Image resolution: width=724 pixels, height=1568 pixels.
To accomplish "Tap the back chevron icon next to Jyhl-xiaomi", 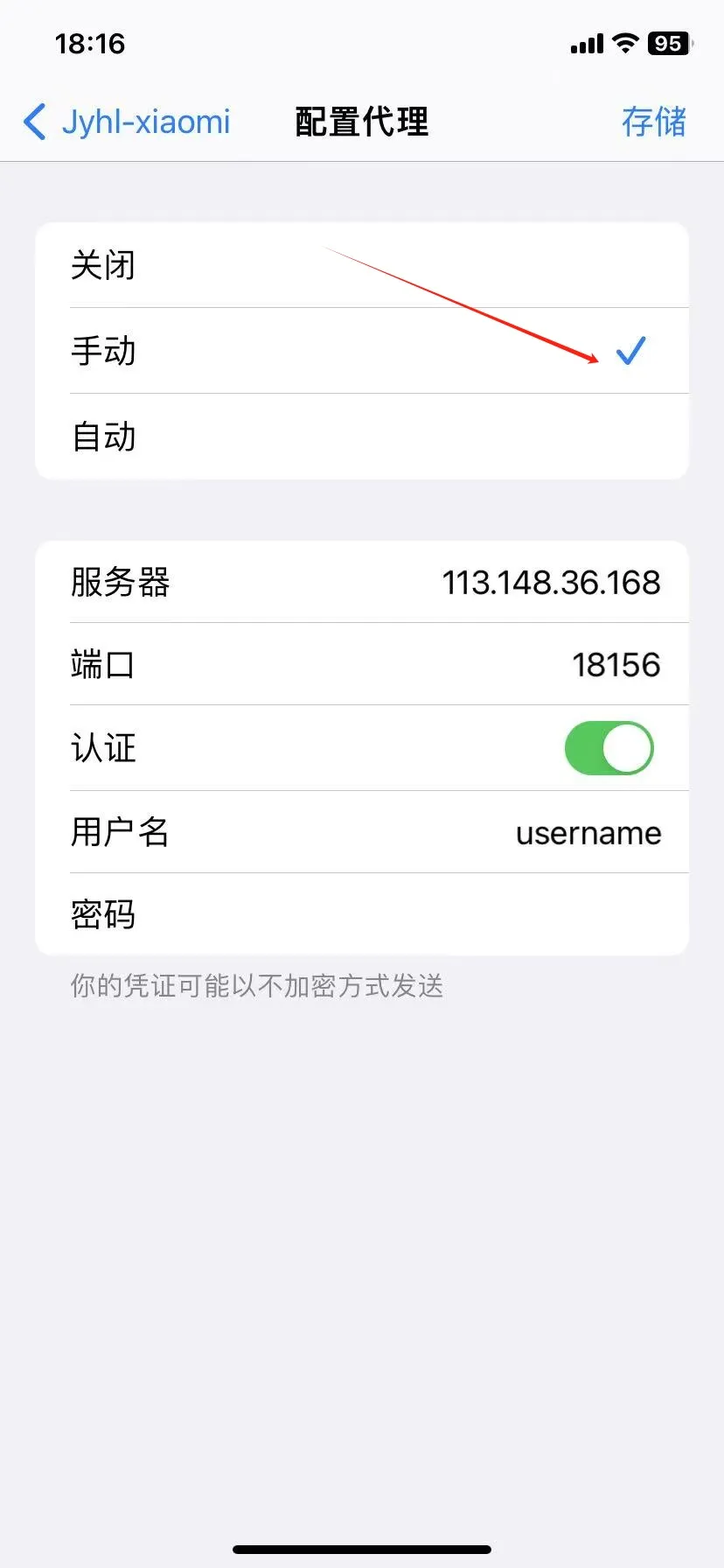I will tap(33, 122).
